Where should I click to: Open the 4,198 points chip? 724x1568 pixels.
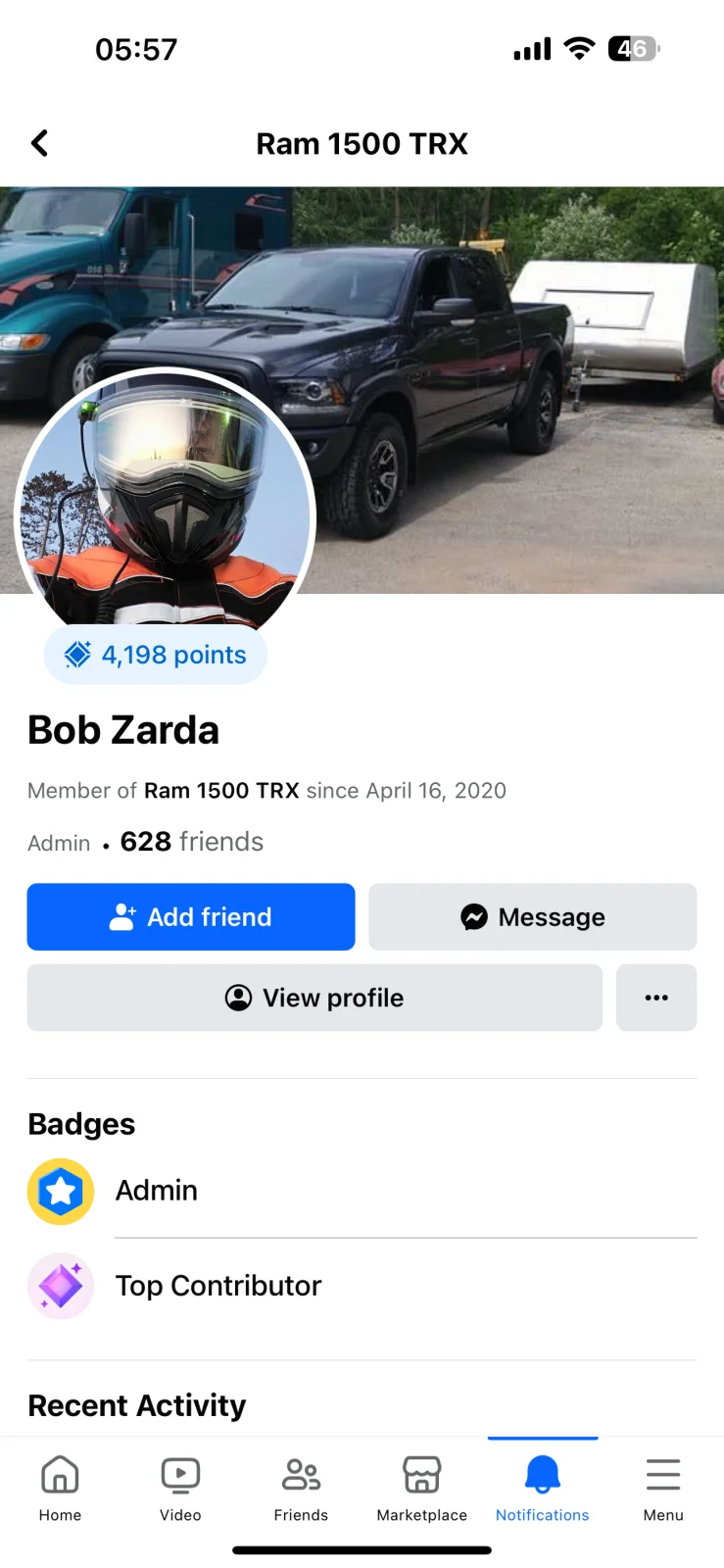point(156,655)
